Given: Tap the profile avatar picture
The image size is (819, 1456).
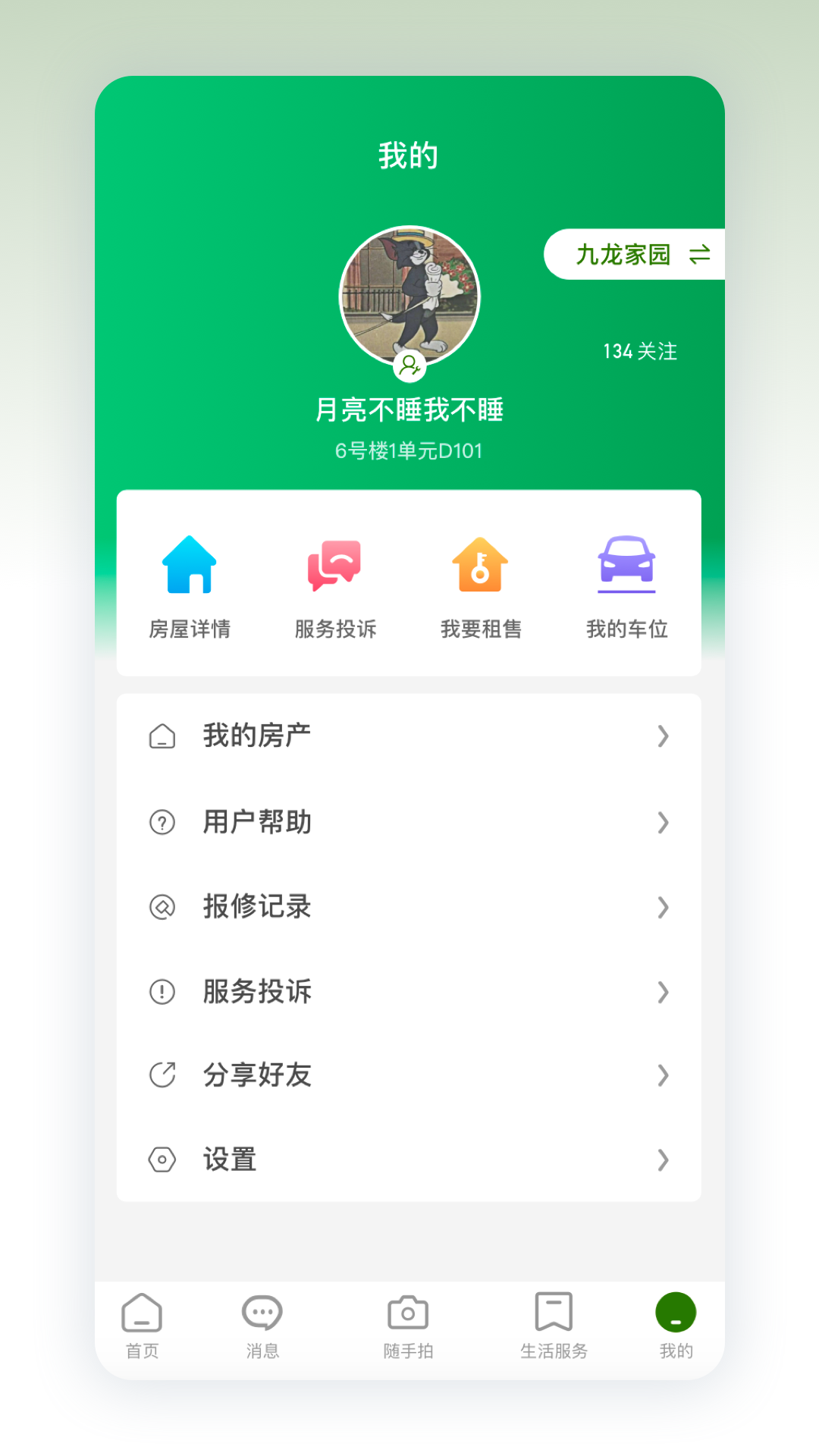Looking at the screenshot, I should click(409, 297).
